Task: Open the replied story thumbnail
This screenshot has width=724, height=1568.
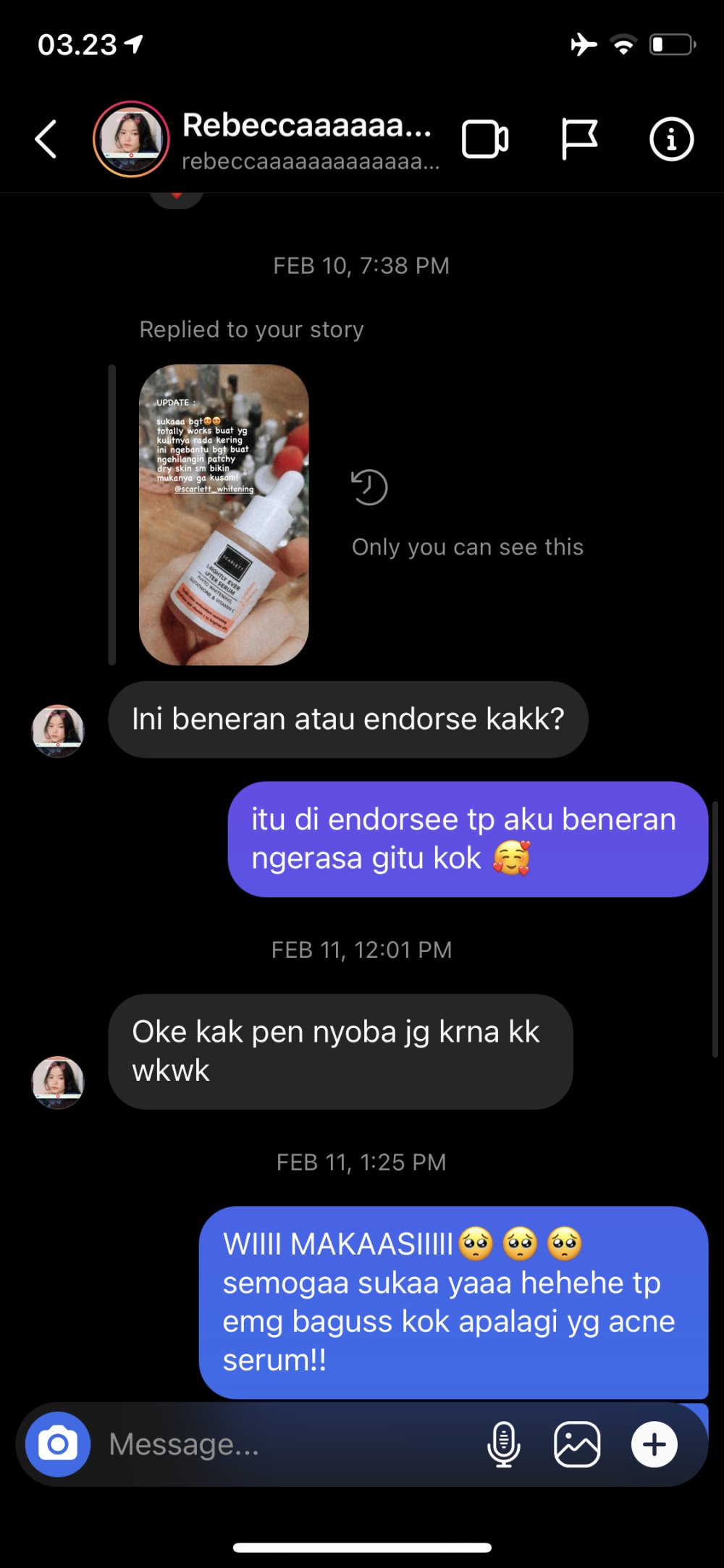Action: click(x=224, y=515)
